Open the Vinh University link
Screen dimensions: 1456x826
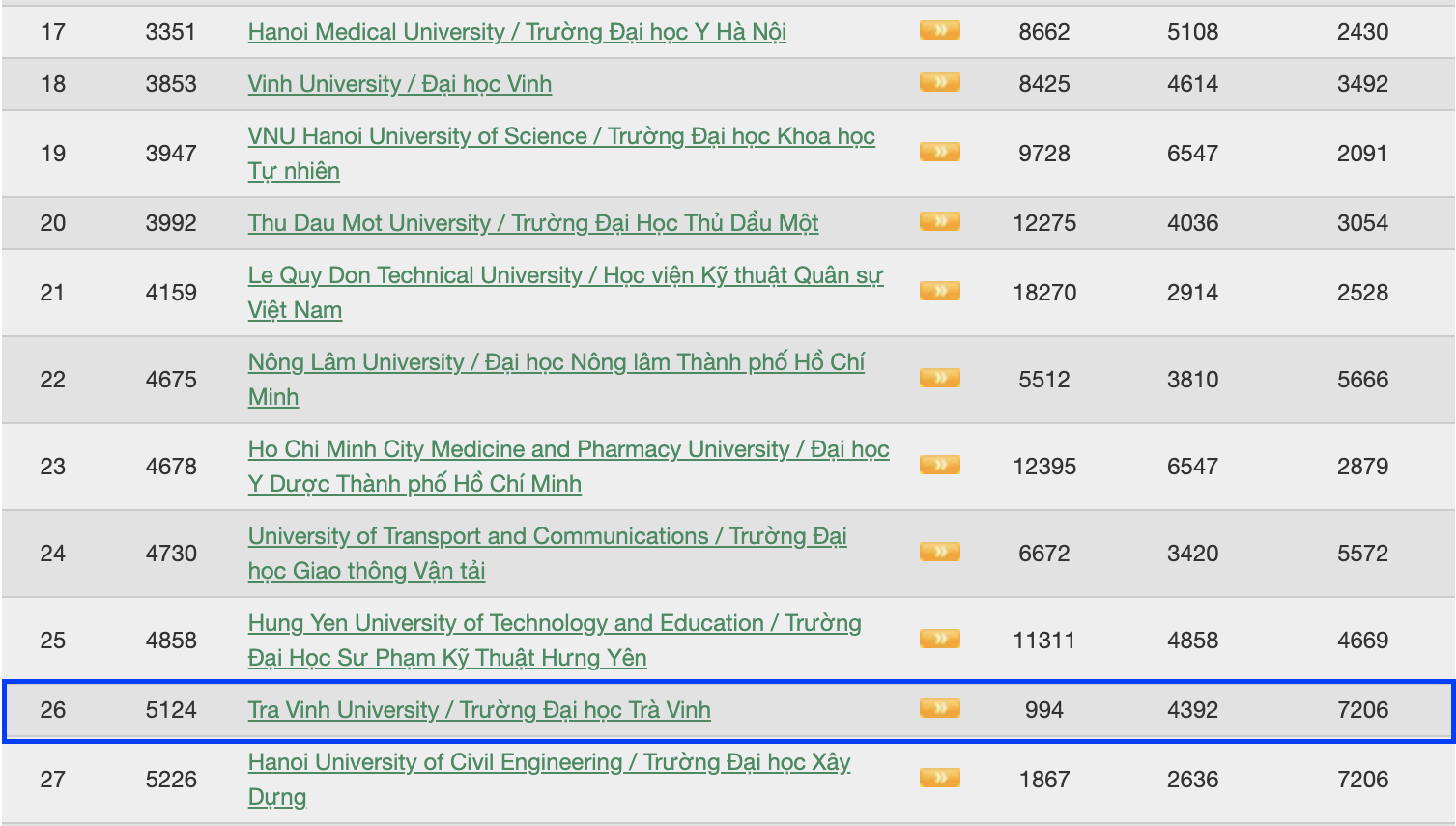[399, 84]
